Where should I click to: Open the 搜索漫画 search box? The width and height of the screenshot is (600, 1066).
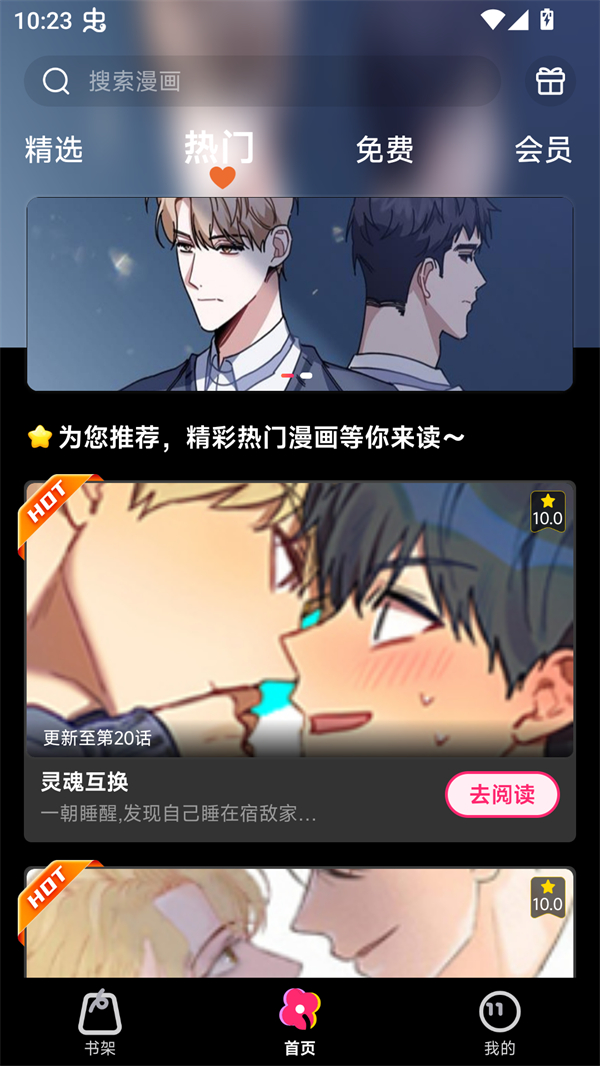coord(262,81)
